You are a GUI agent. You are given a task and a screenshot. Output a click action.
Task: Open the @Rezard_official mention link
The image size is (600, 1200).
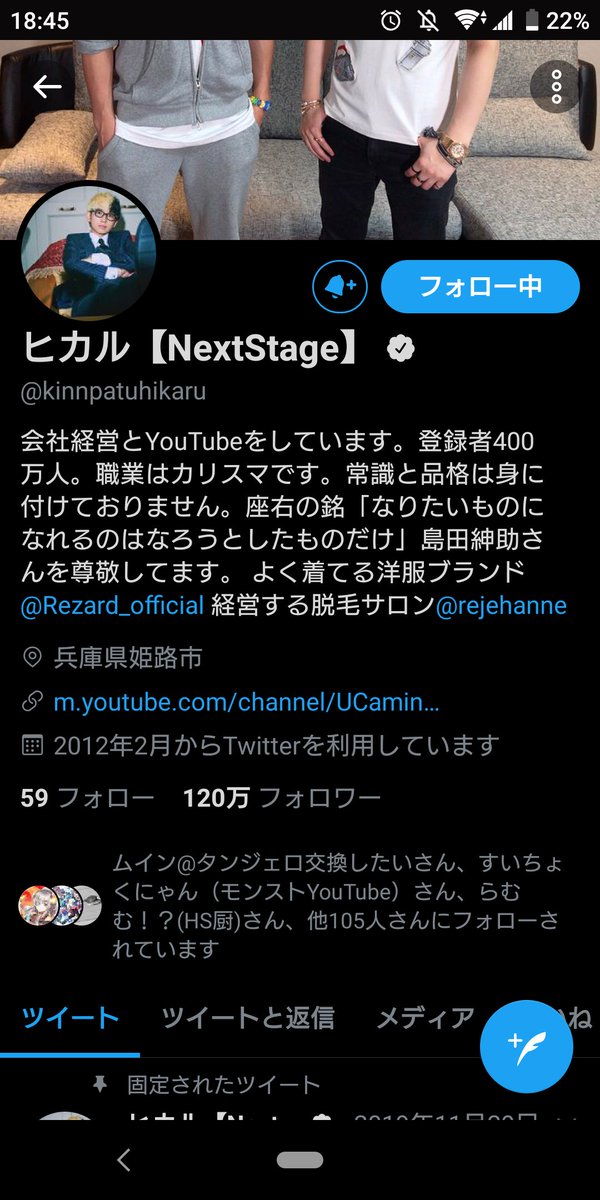pos(112,605)
